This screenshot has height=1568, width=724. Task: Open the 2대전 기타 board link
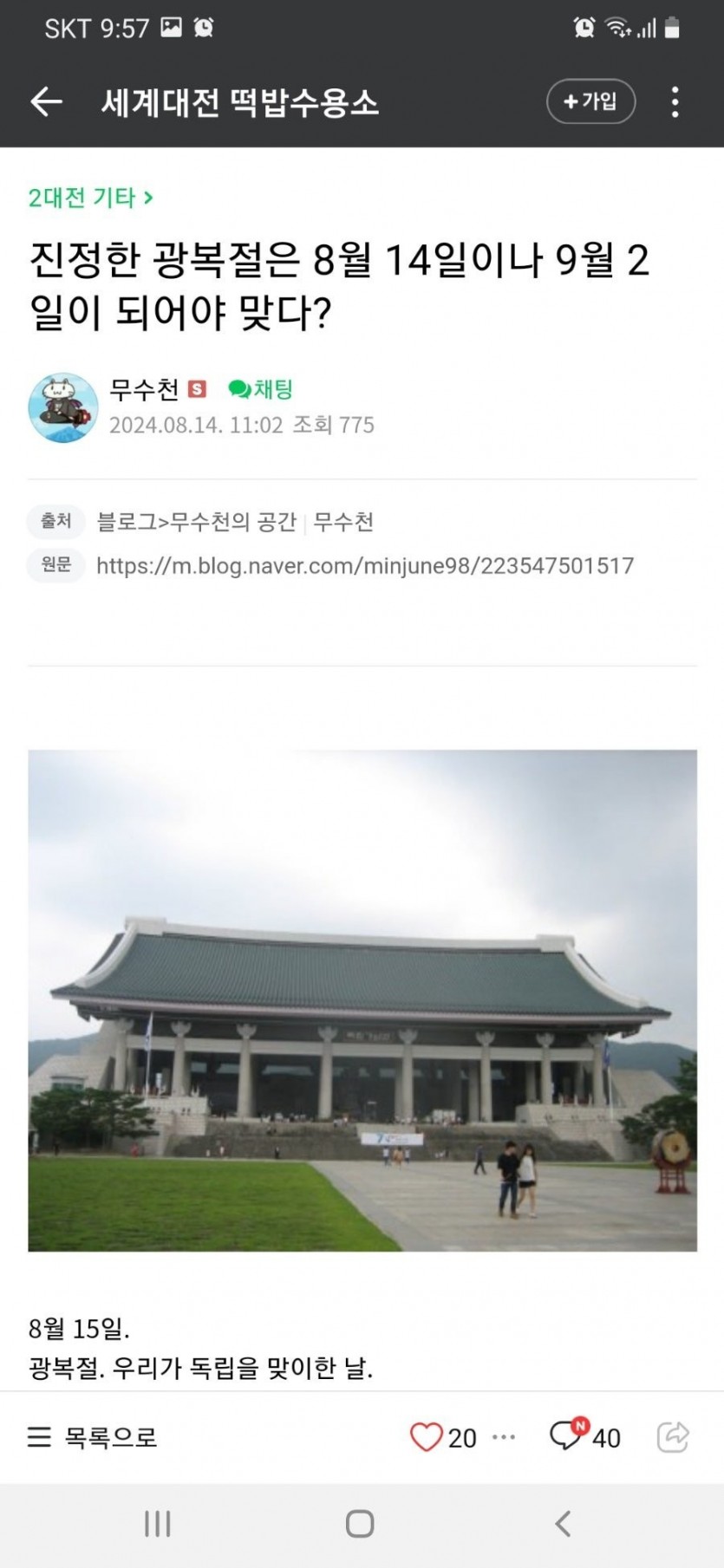click(90, 198)
